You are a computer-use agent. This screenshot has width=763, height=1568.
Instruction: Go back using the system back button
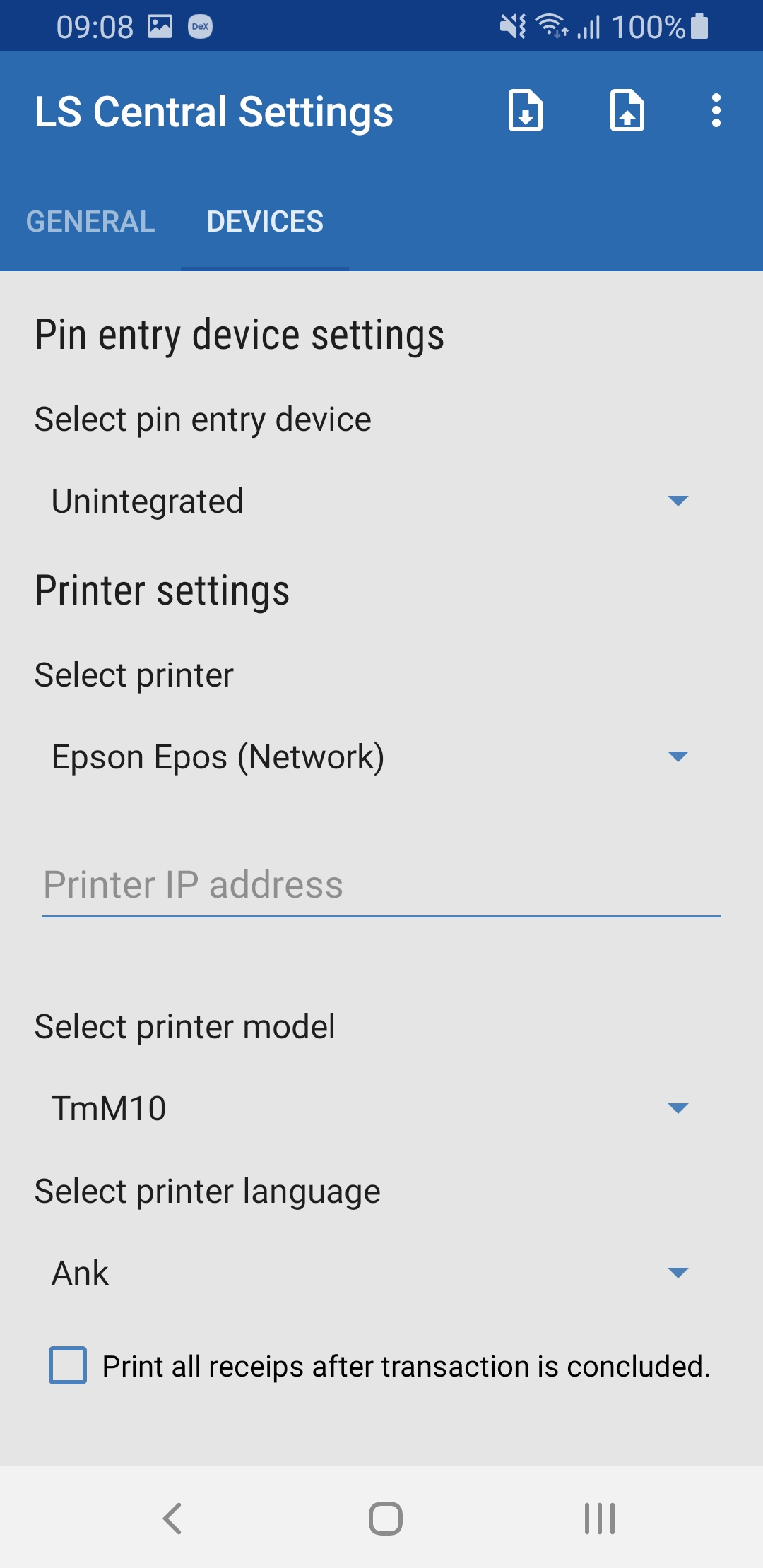pyautogui.click(x=172, y=1519)
